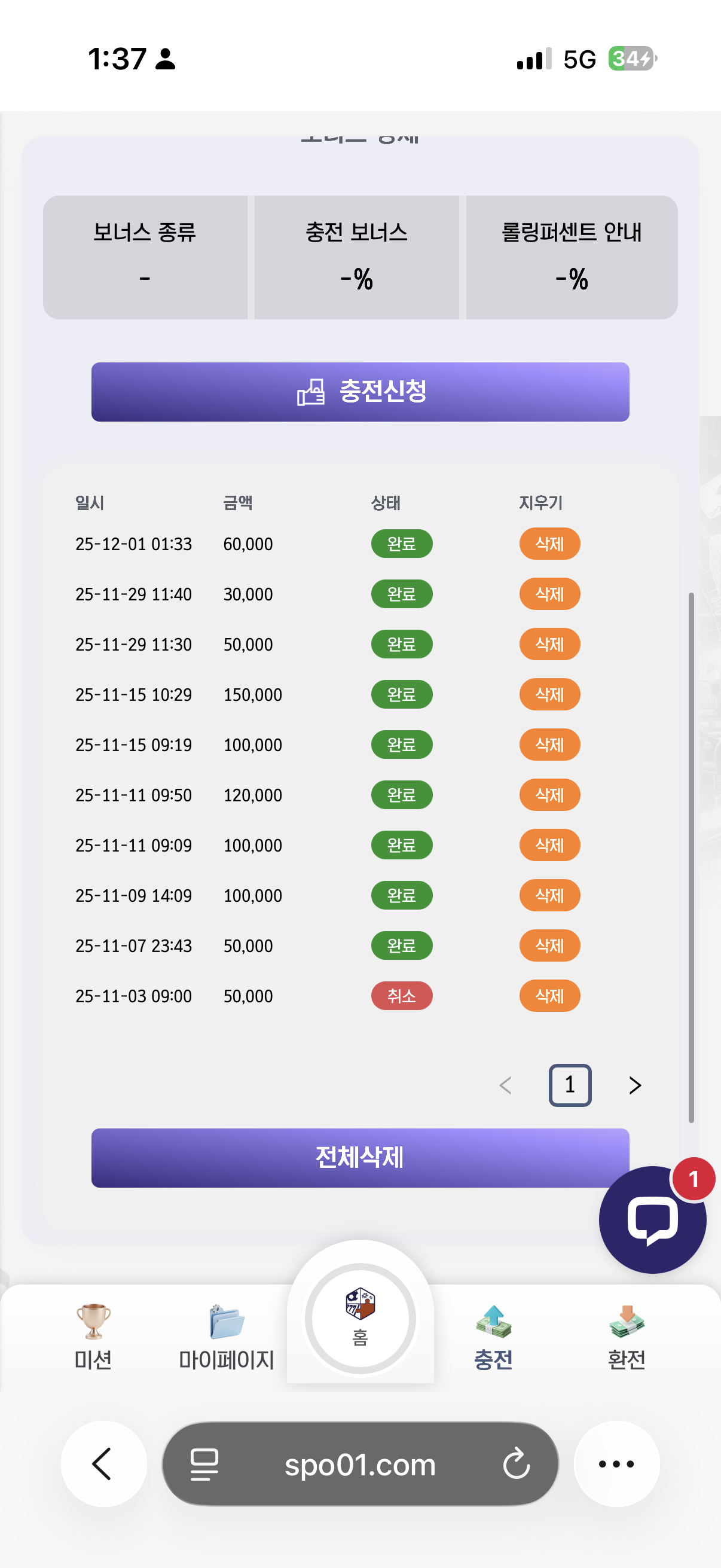
Task: Open the live chat bubble
Action: (652, 1219)
